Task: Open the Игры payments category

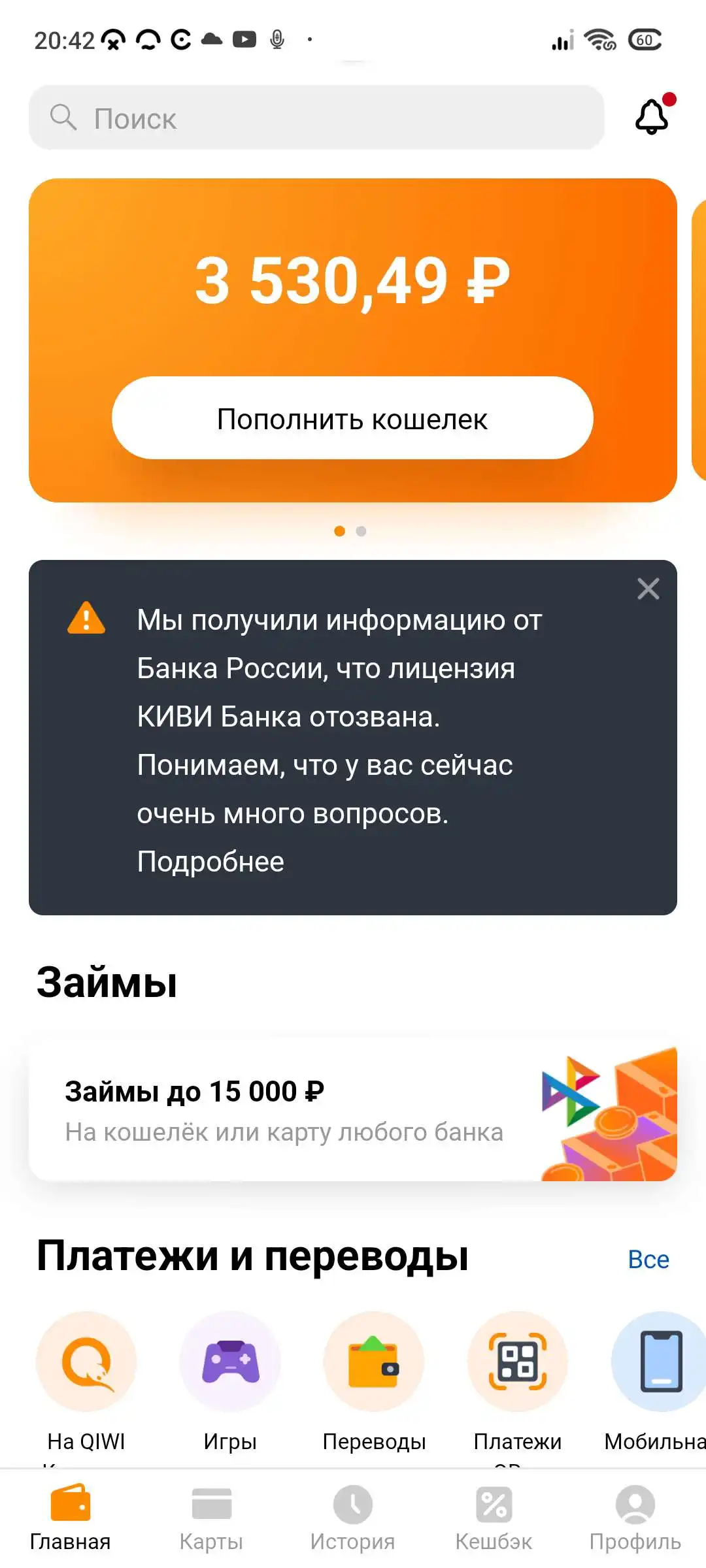Action: [x=230, y=1363]
